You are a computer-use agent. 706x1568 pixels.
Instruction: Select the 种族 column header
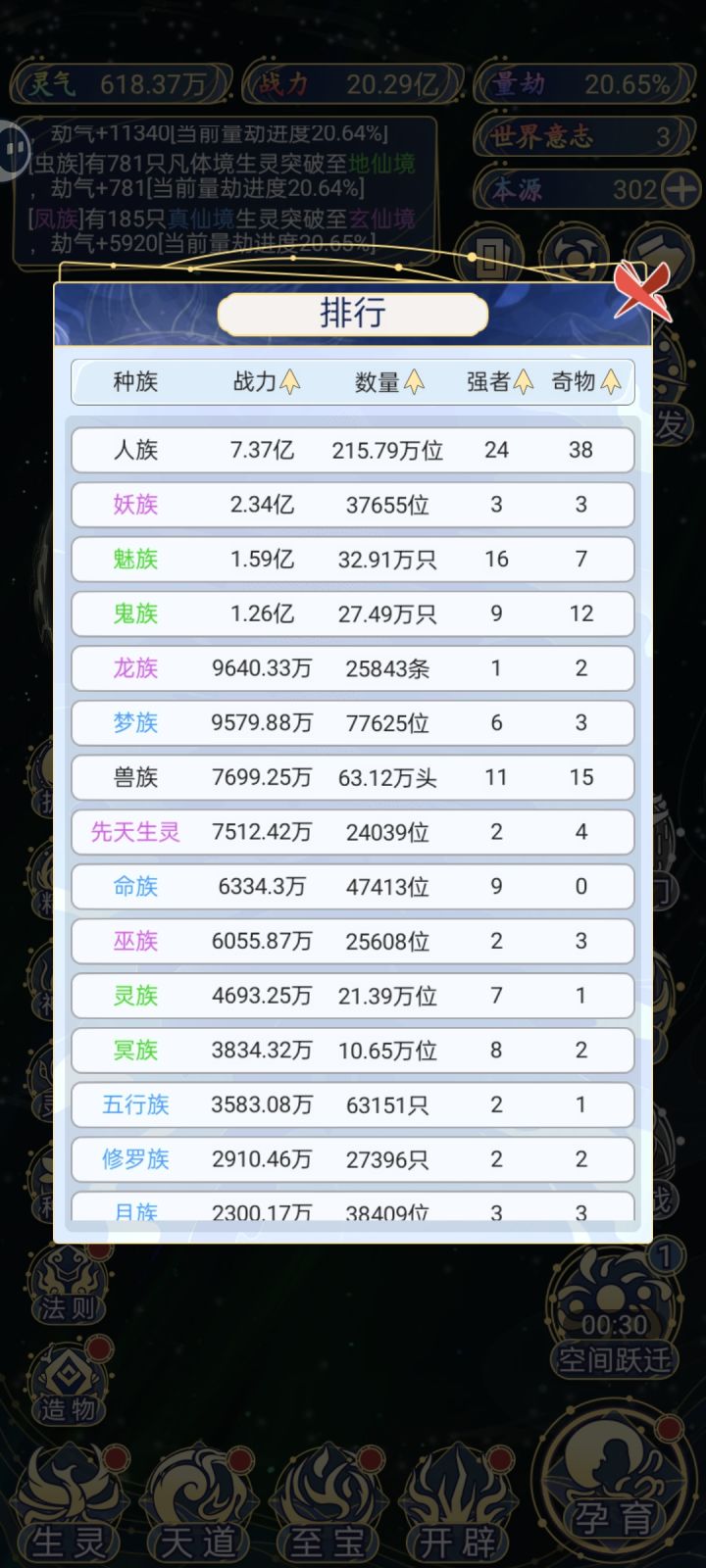click(x=130, y=383)
